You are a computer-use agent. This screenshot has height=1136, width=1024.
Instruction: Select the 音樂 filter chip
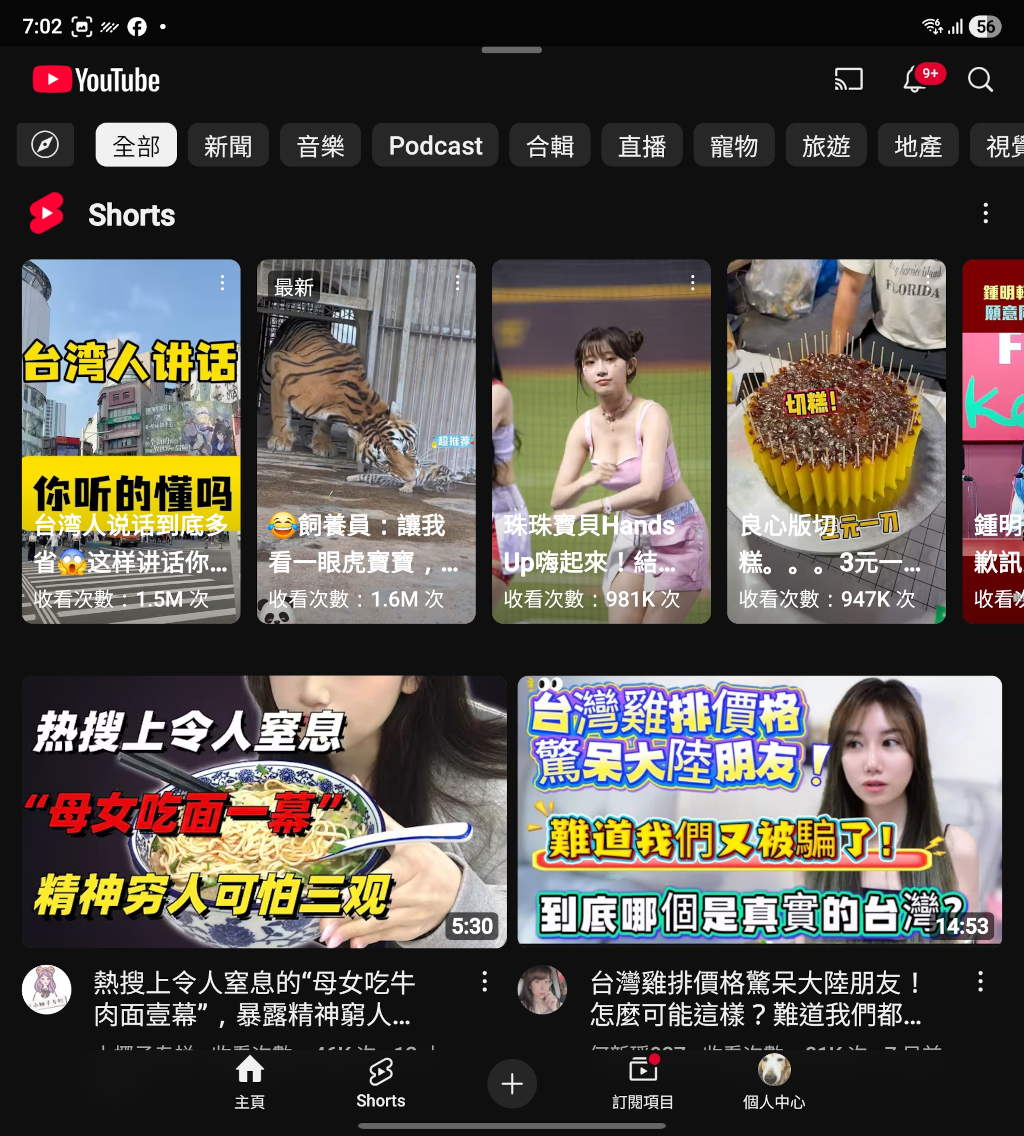(320, 146)
